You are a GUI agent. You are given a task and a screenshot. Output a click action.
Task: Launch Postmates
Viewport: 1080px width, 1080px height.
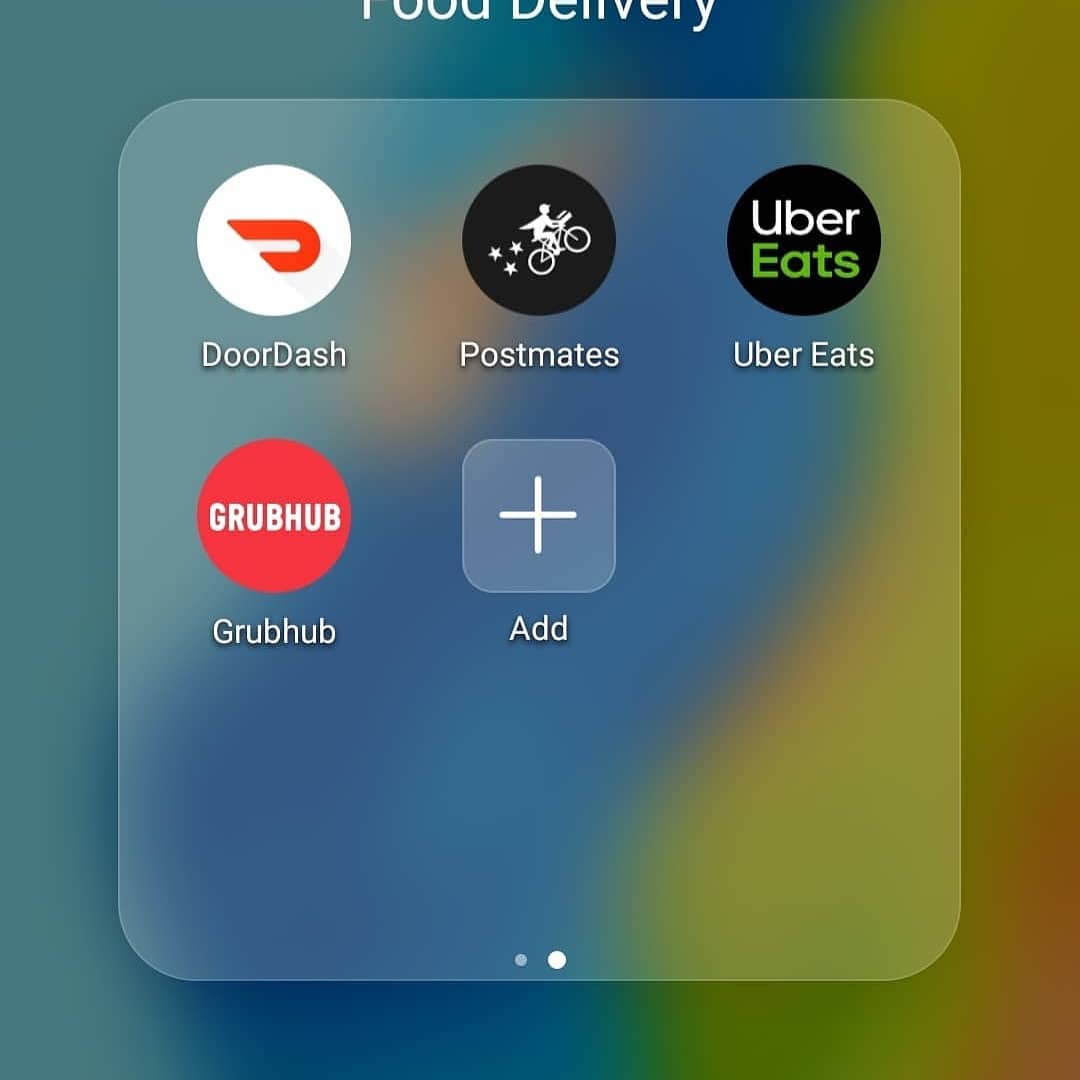[x=538, y=241]
